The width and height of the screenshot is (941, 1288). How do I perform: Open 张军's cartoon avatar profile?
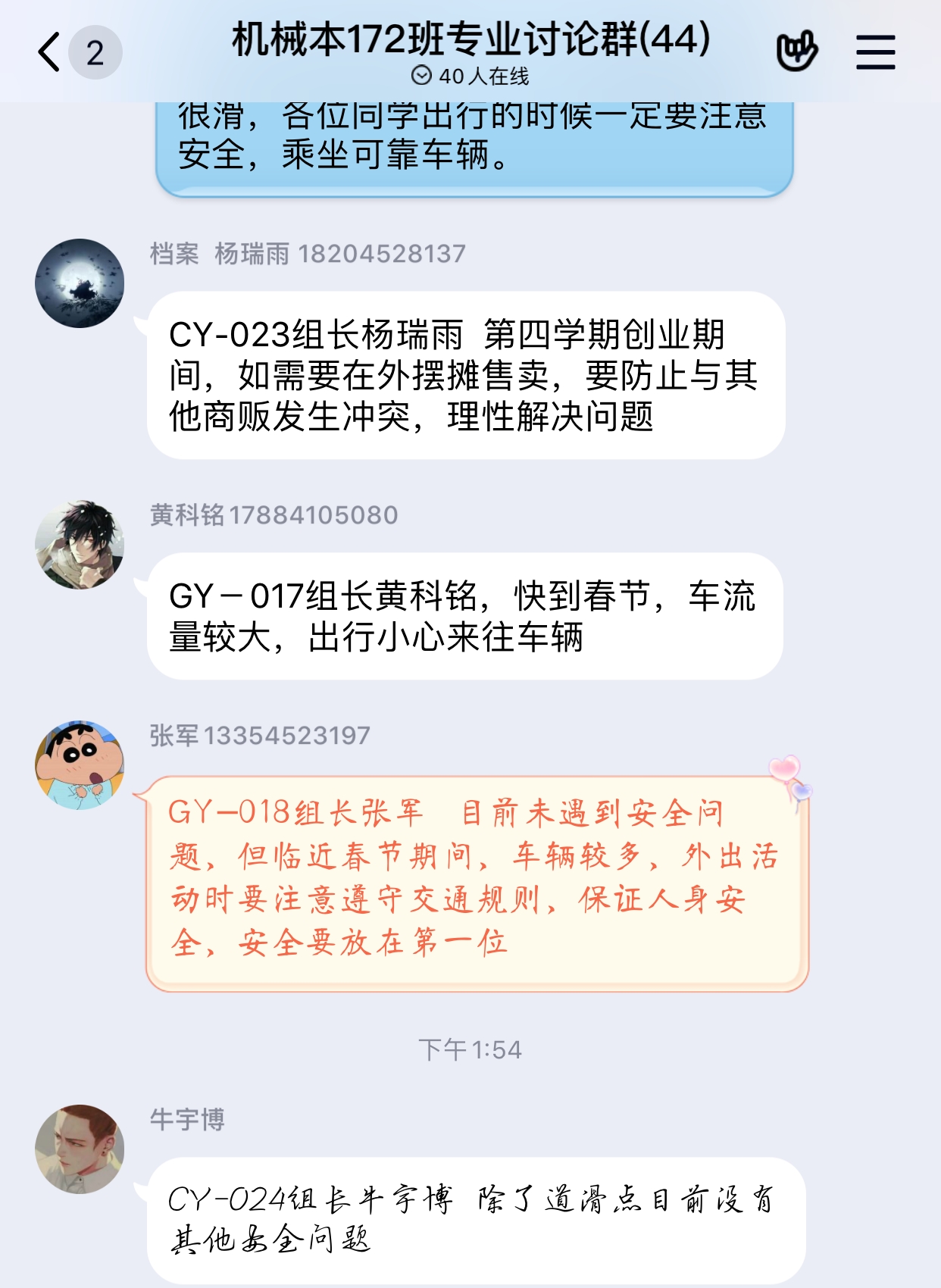(x=80, y=764)
